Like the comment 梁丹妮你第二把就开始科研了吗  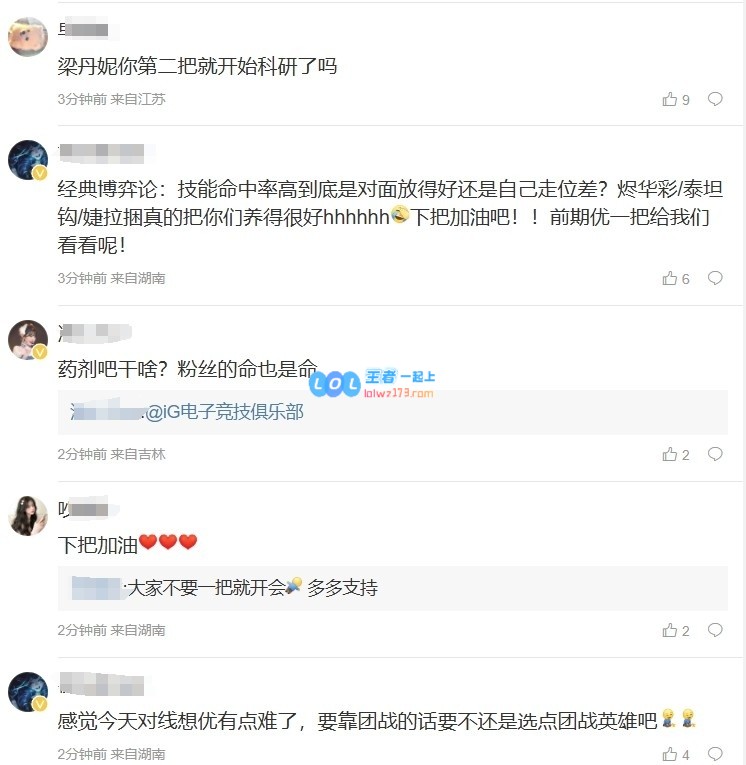[x=670, y=99]
